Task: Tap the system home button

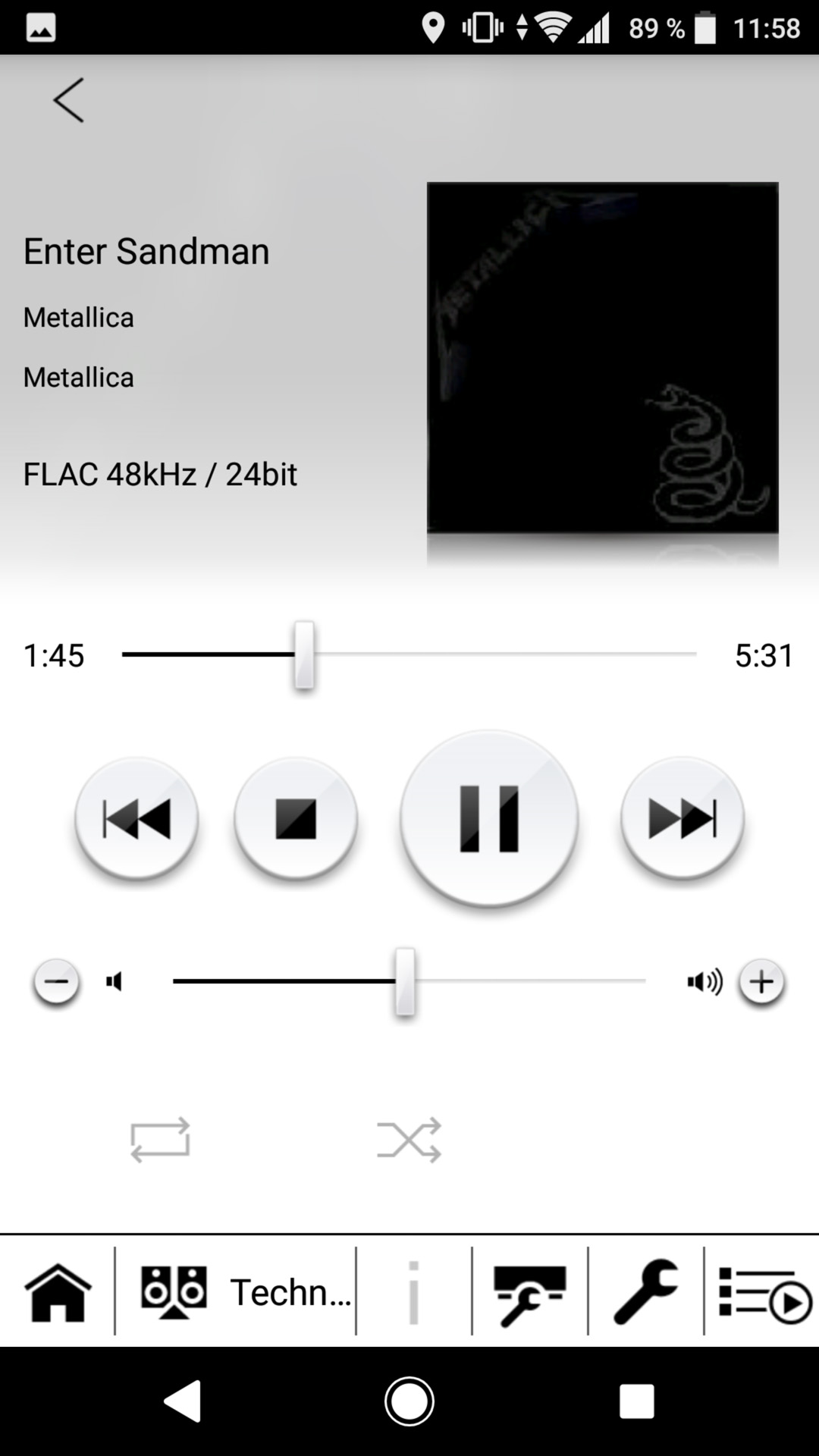Action: click(409, 1401)
